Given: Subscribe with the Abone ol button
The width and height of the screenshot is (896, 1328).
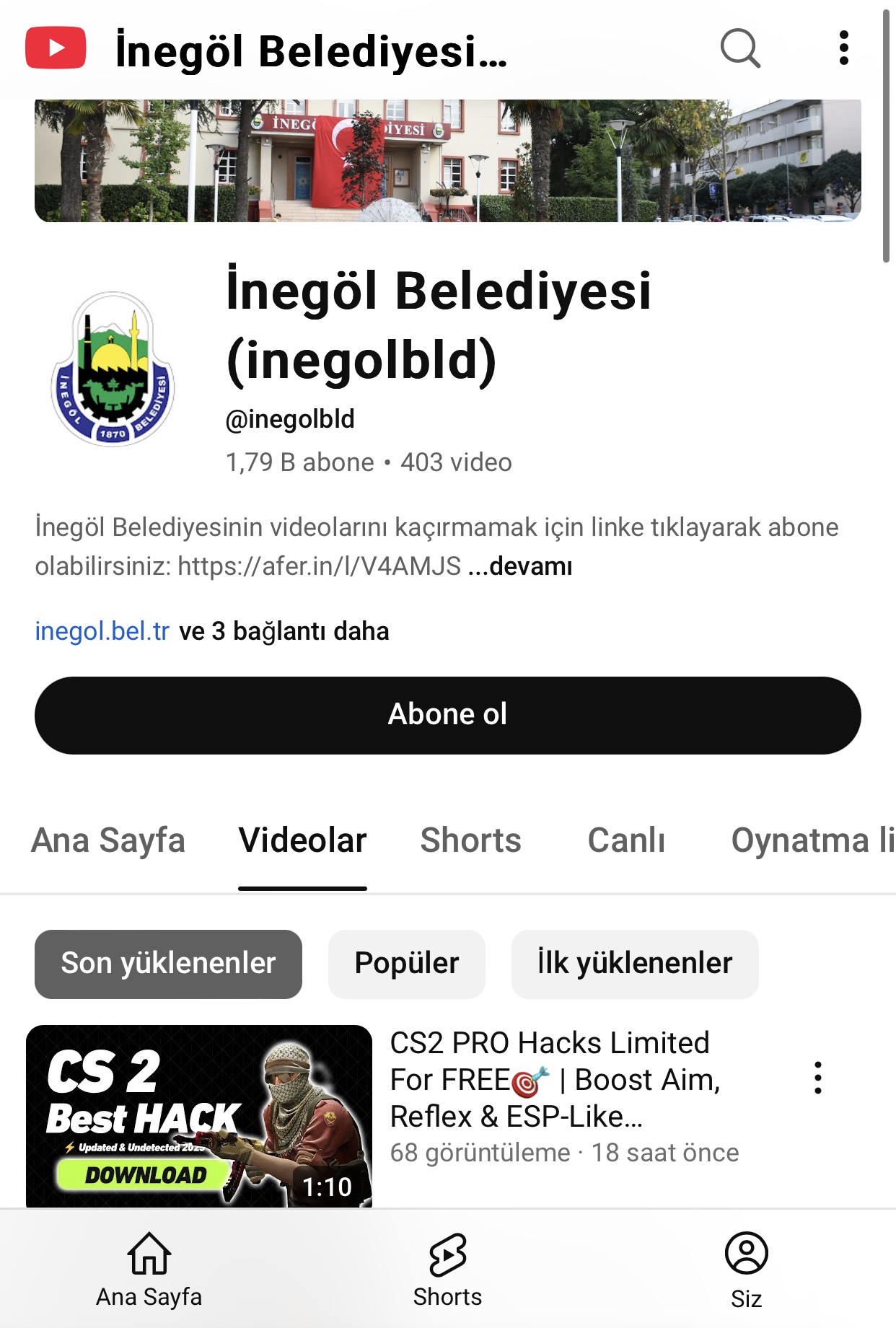Looking at the screenshot, I should tap(447, 715).
